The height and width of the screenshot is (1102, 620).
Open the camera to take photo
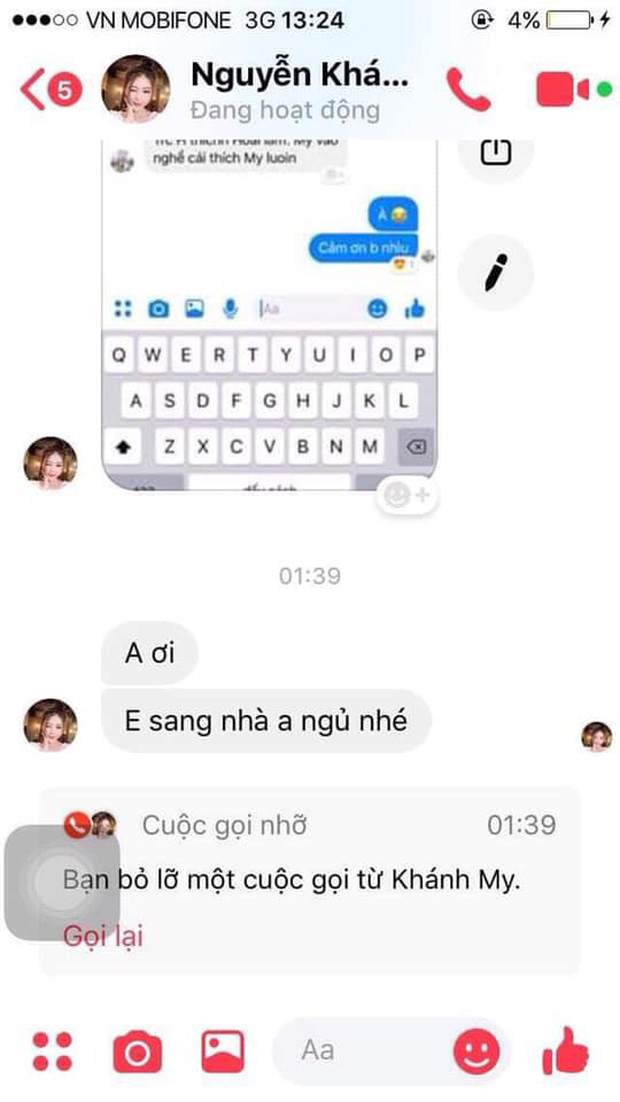(137, 1051)
